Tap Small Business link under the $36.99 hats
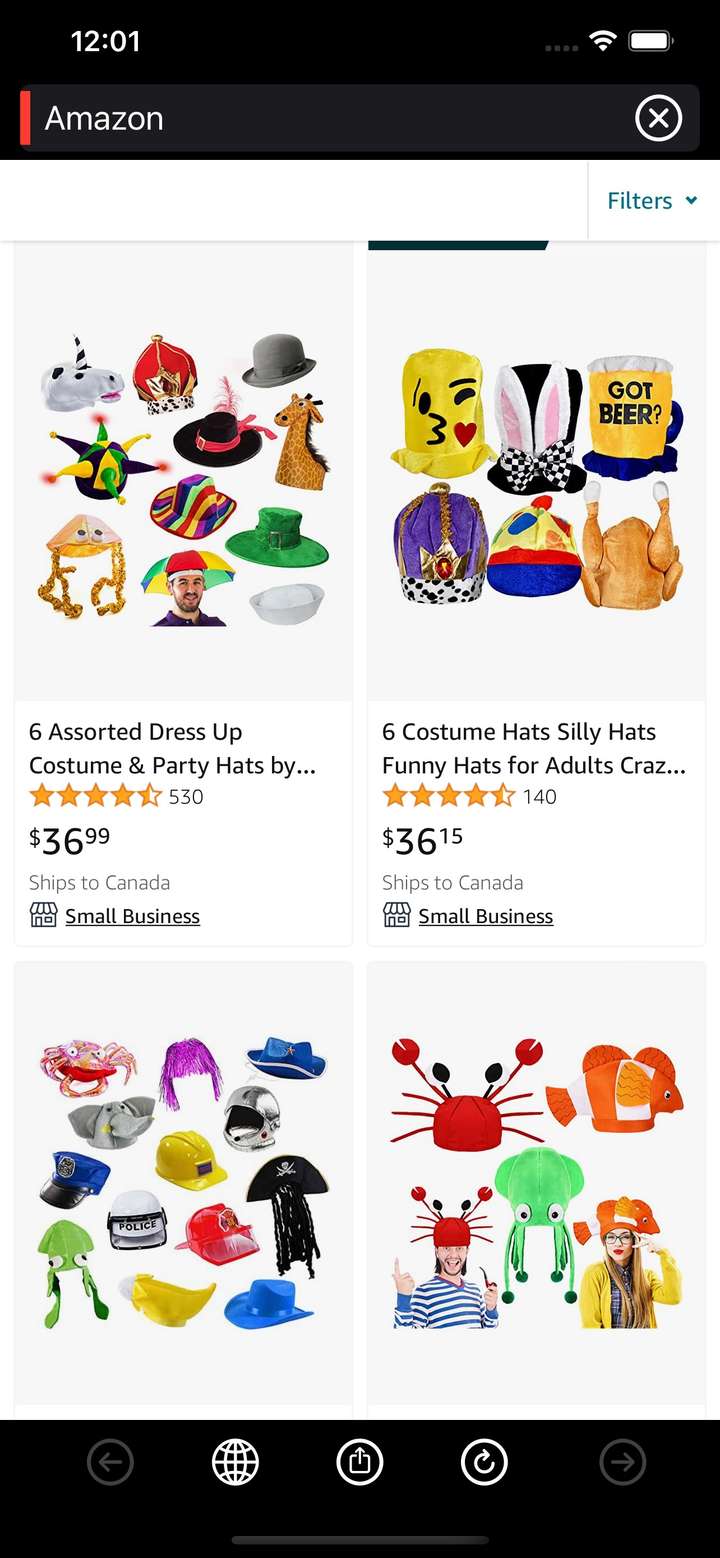 click(132, 916)
